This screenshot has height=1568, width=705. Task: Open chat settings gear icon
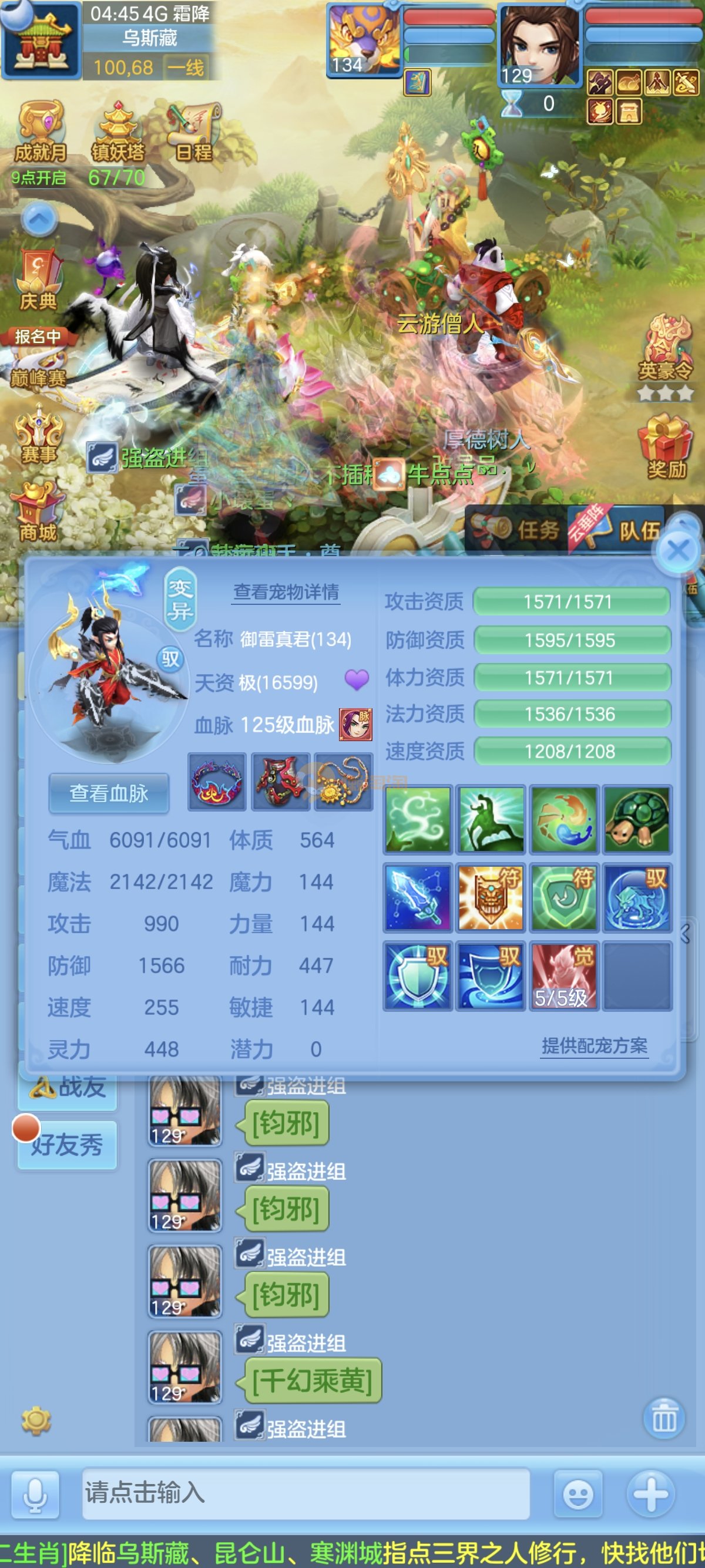tap(36, 1420)
